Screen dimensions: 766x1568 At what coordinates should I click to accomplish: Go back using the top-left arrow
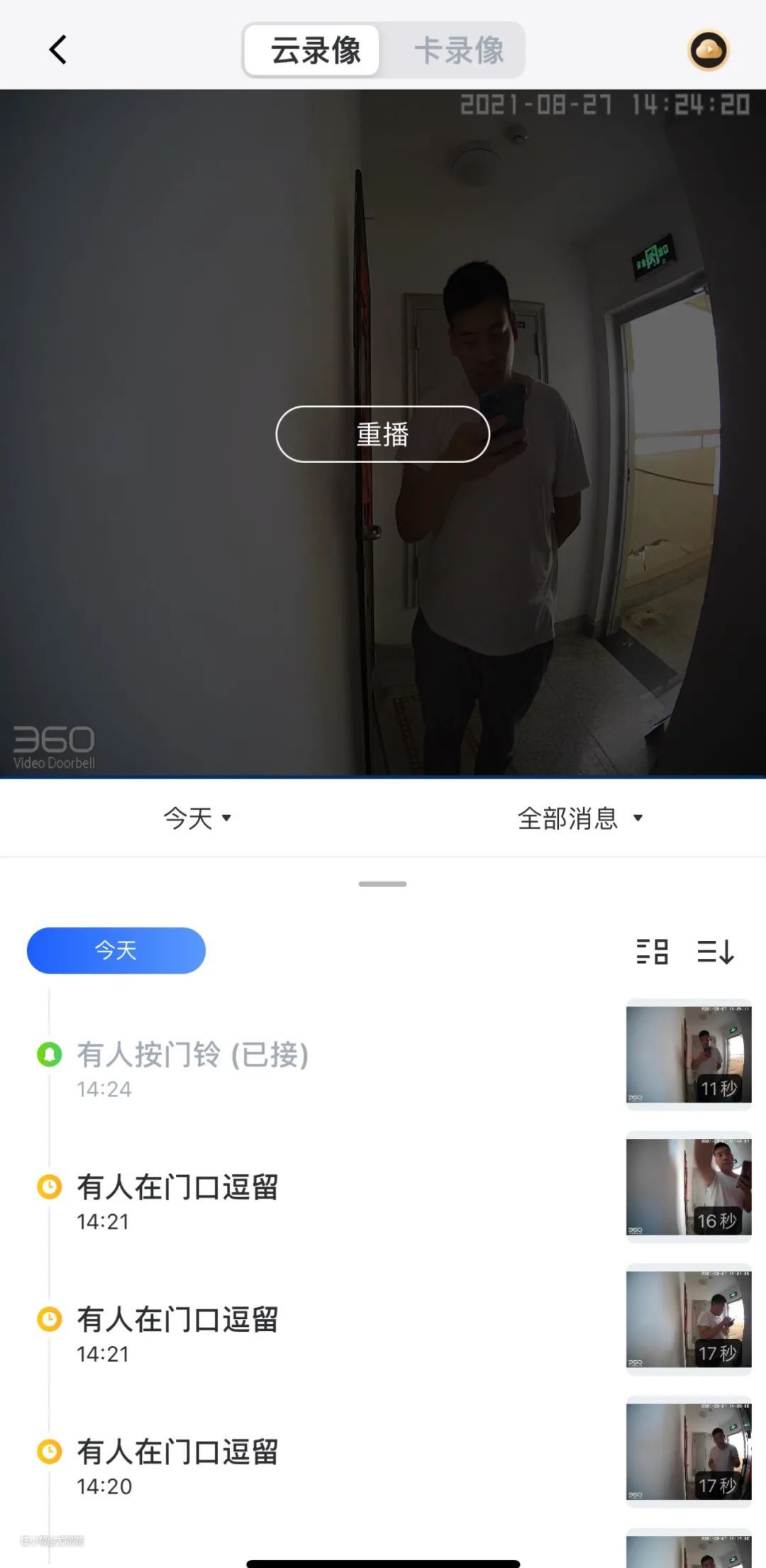[58, 50]
